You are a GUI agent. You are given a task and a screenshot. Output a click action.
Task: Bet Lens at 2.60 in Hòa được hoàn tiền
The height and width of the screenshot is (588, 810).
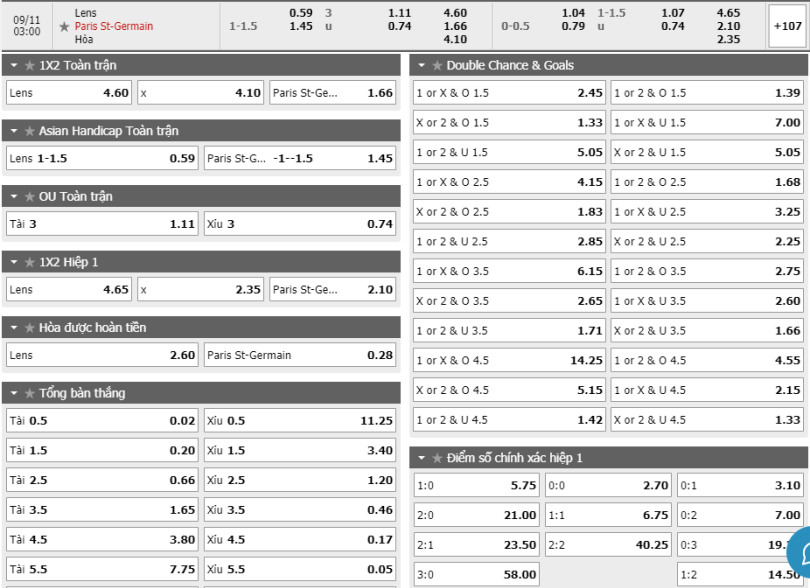pyautogui.click(x=102, y=355)
